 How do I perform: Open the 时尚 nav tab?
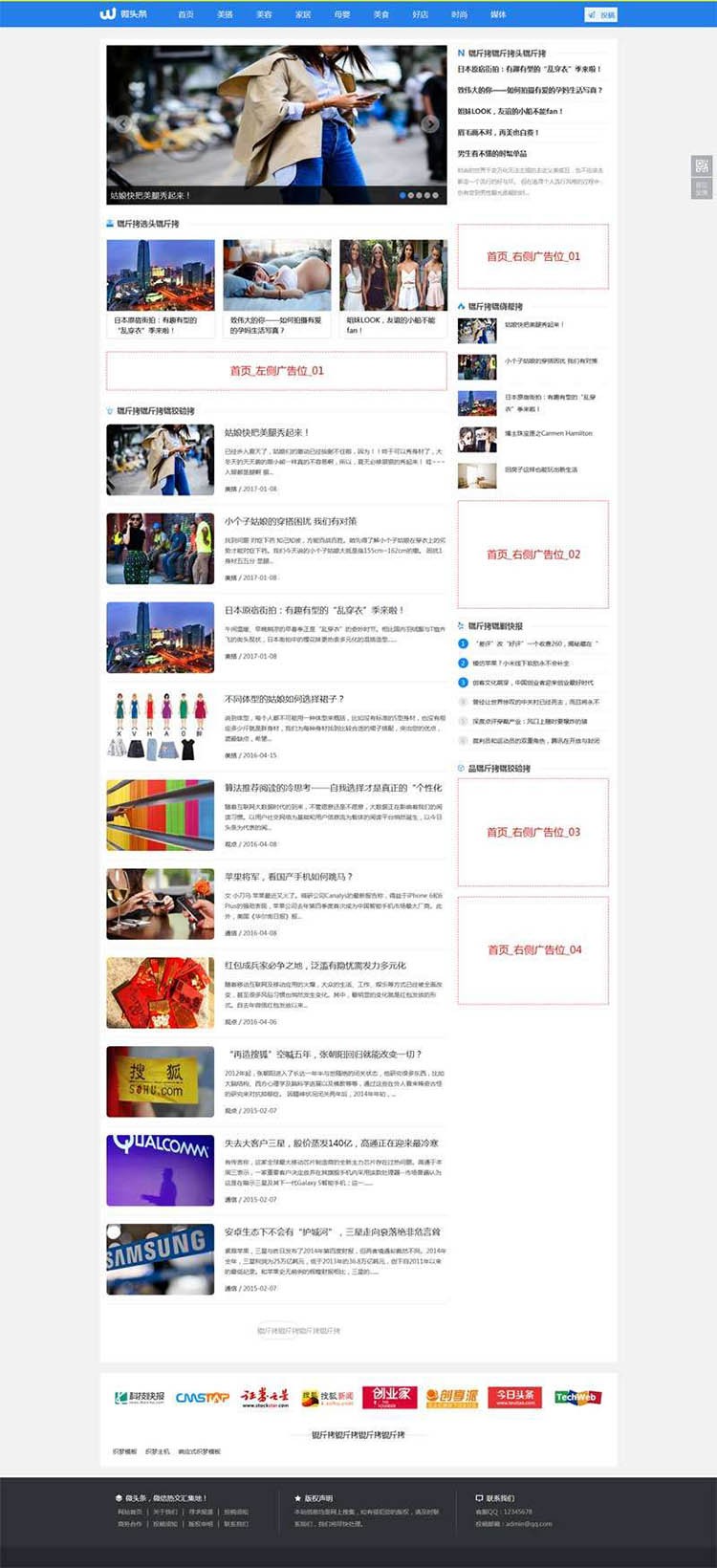[459, 14]
